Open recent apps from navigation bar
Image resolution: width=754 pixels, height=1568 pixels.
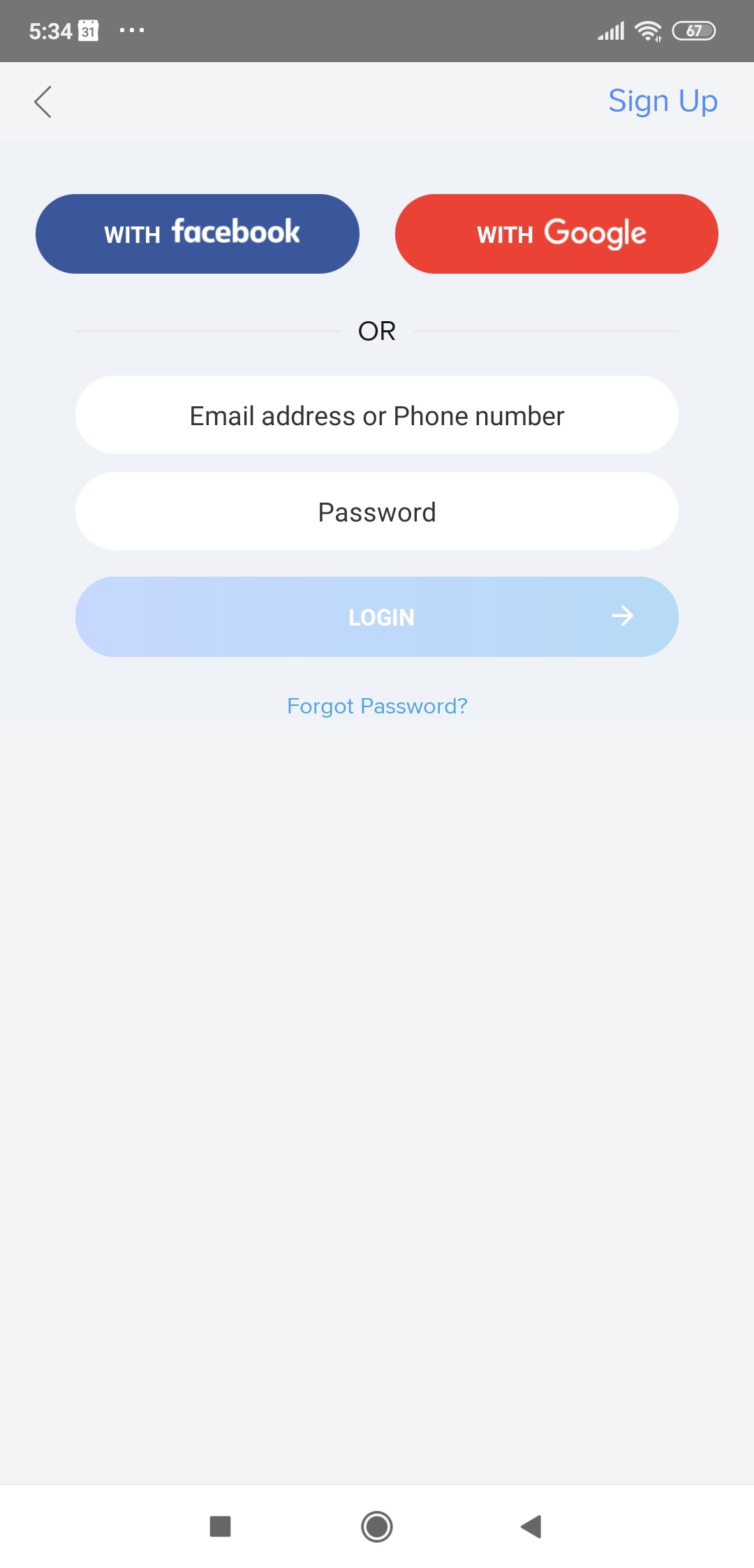221,1526
